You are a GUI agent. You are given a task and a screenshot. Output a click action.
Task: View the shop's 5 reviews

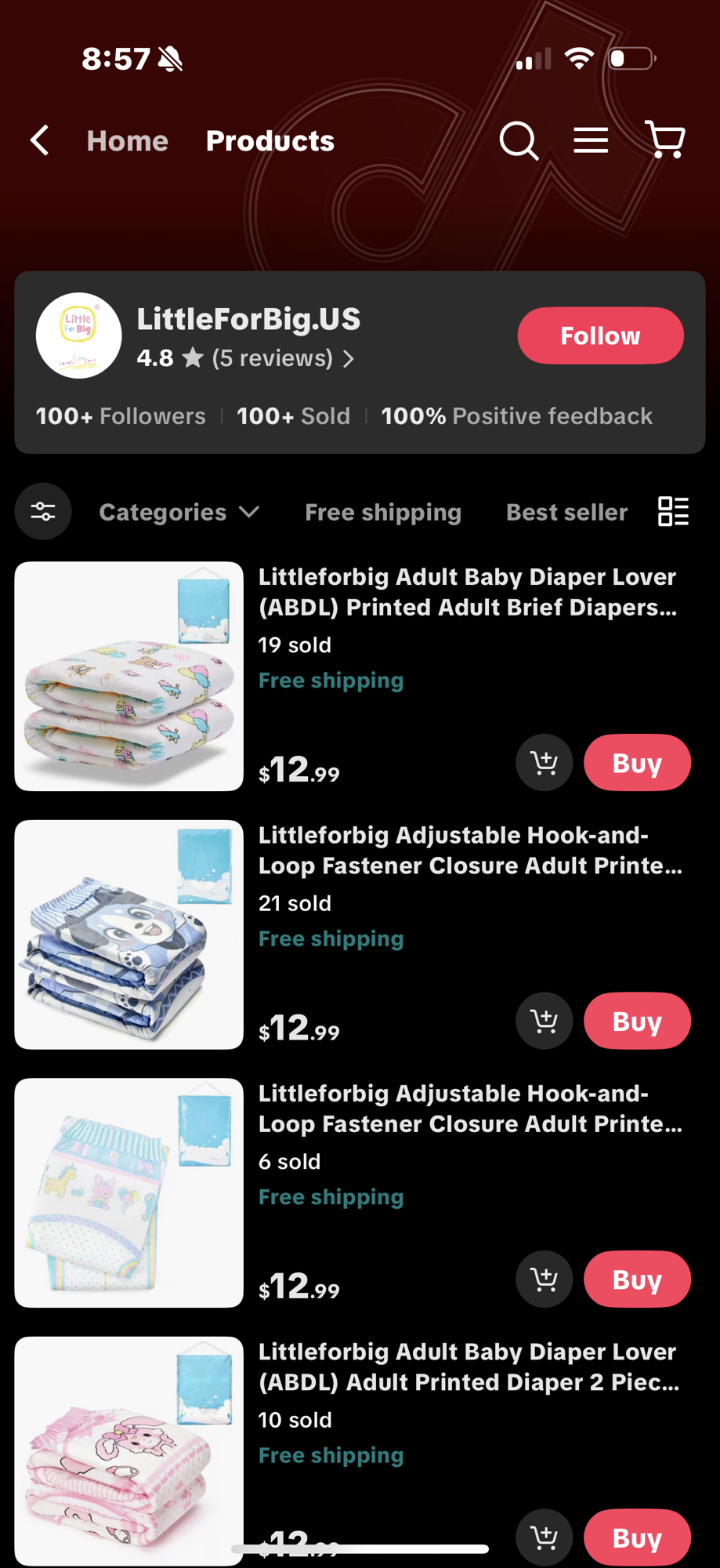pyautogui.click(x=282, y=358)
